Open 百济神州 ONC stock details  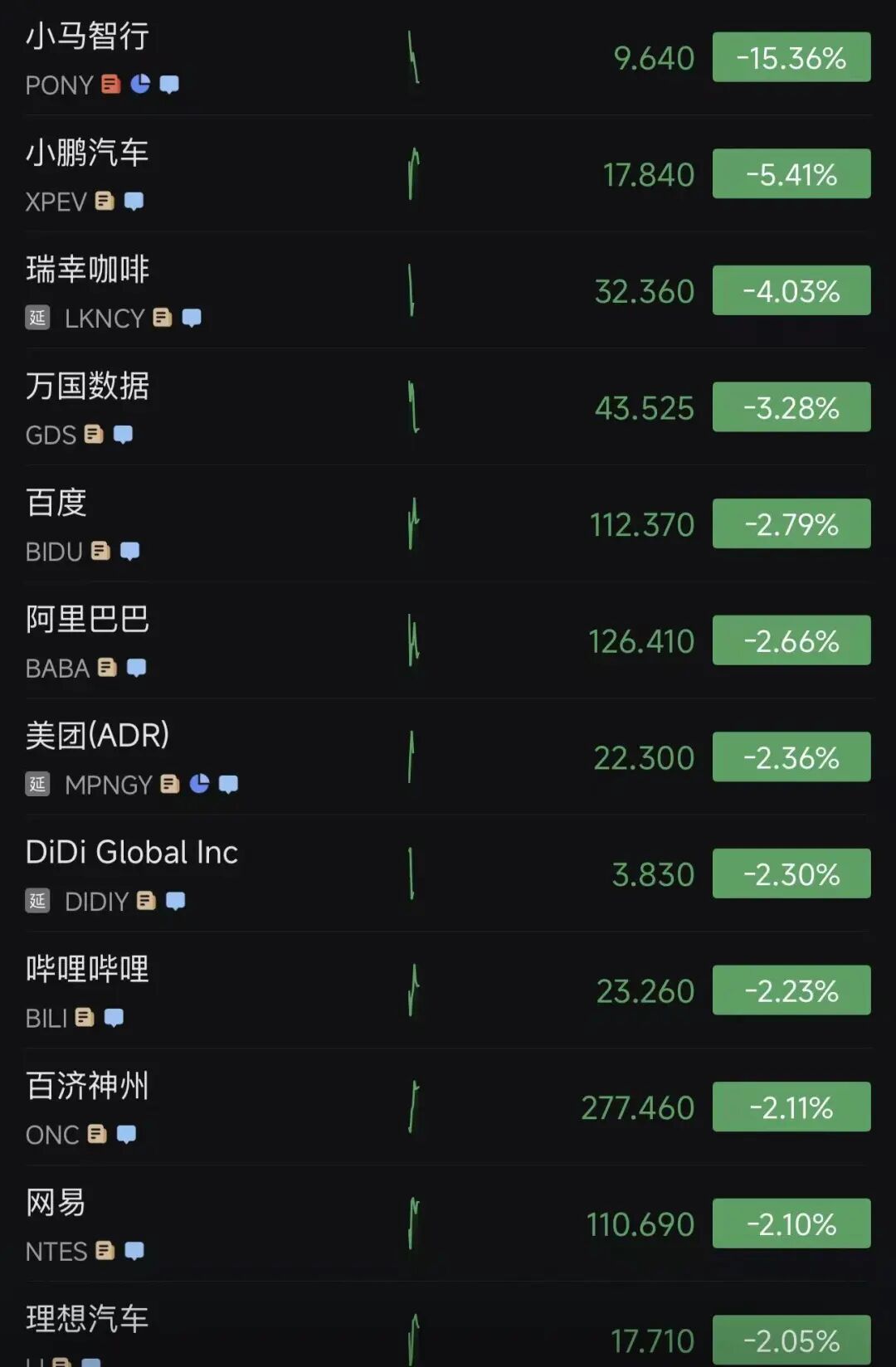coord(249,1107)
